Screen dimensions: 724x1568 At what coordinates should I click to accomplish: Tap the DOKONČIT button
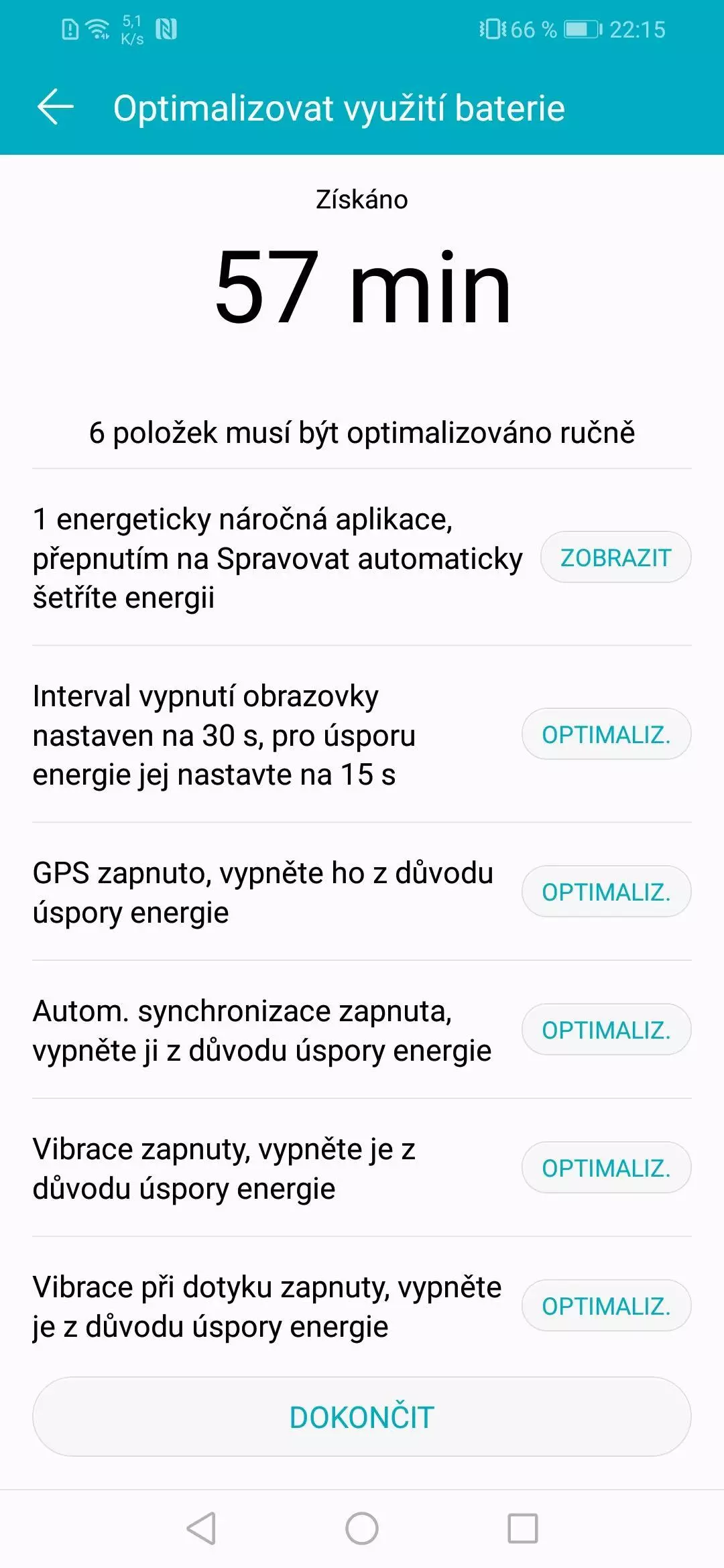click(362, 1417)
